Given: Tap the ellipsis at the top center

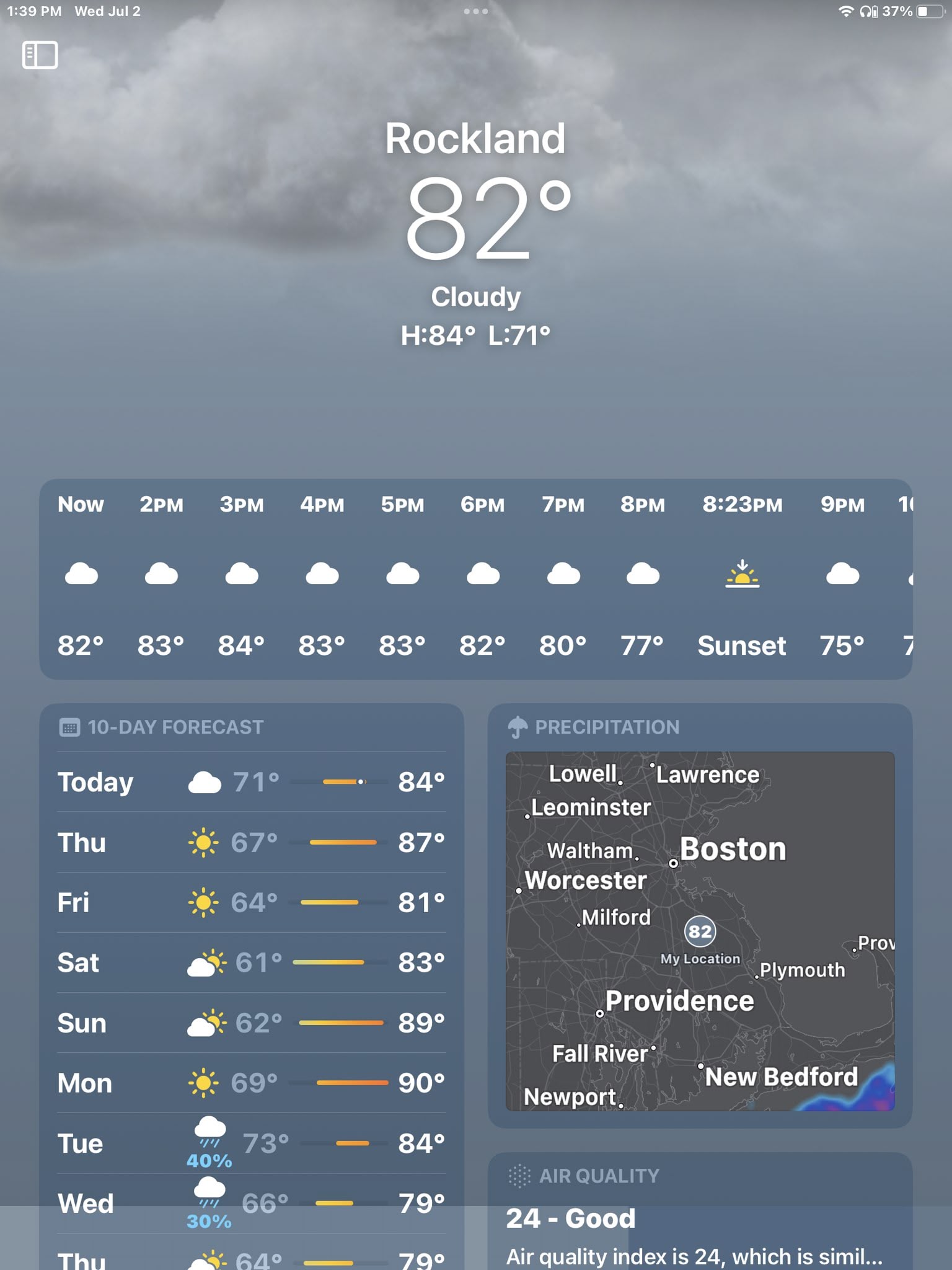Looking at the screenshot, I should pos(476,11).
